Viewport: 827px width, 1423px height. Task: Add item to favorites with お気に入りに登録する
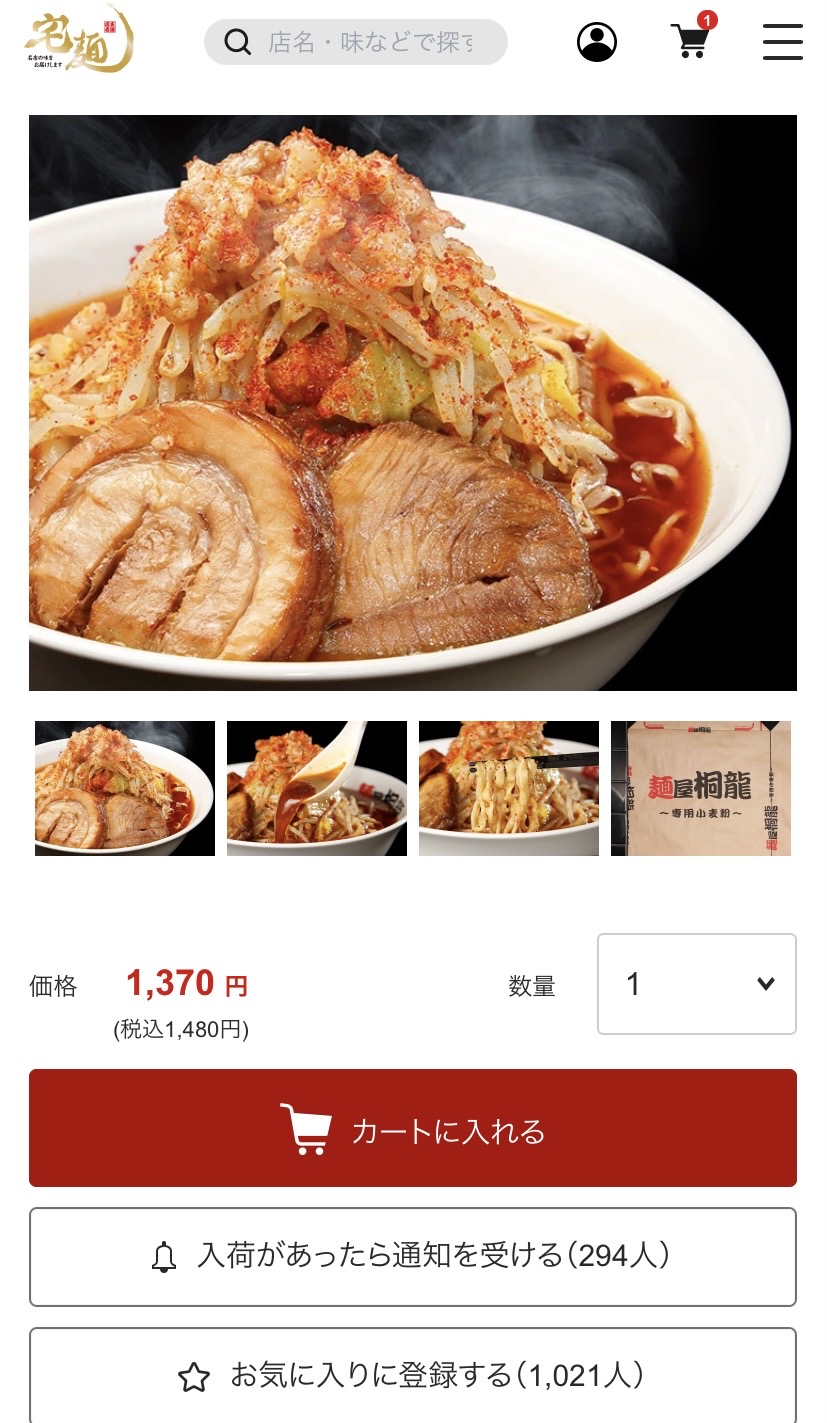point(413,1375)
